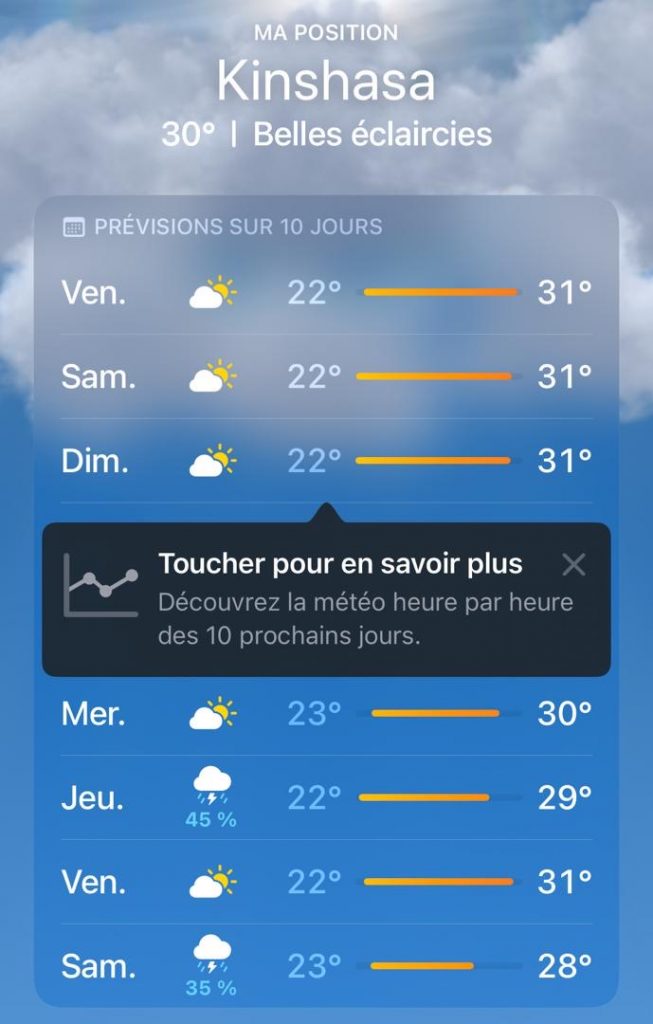Image resolution: width=653 pixels, height=1024 pixels.
Task: Open the first Ven. forecast with 31° high
Action: point(326,293)
